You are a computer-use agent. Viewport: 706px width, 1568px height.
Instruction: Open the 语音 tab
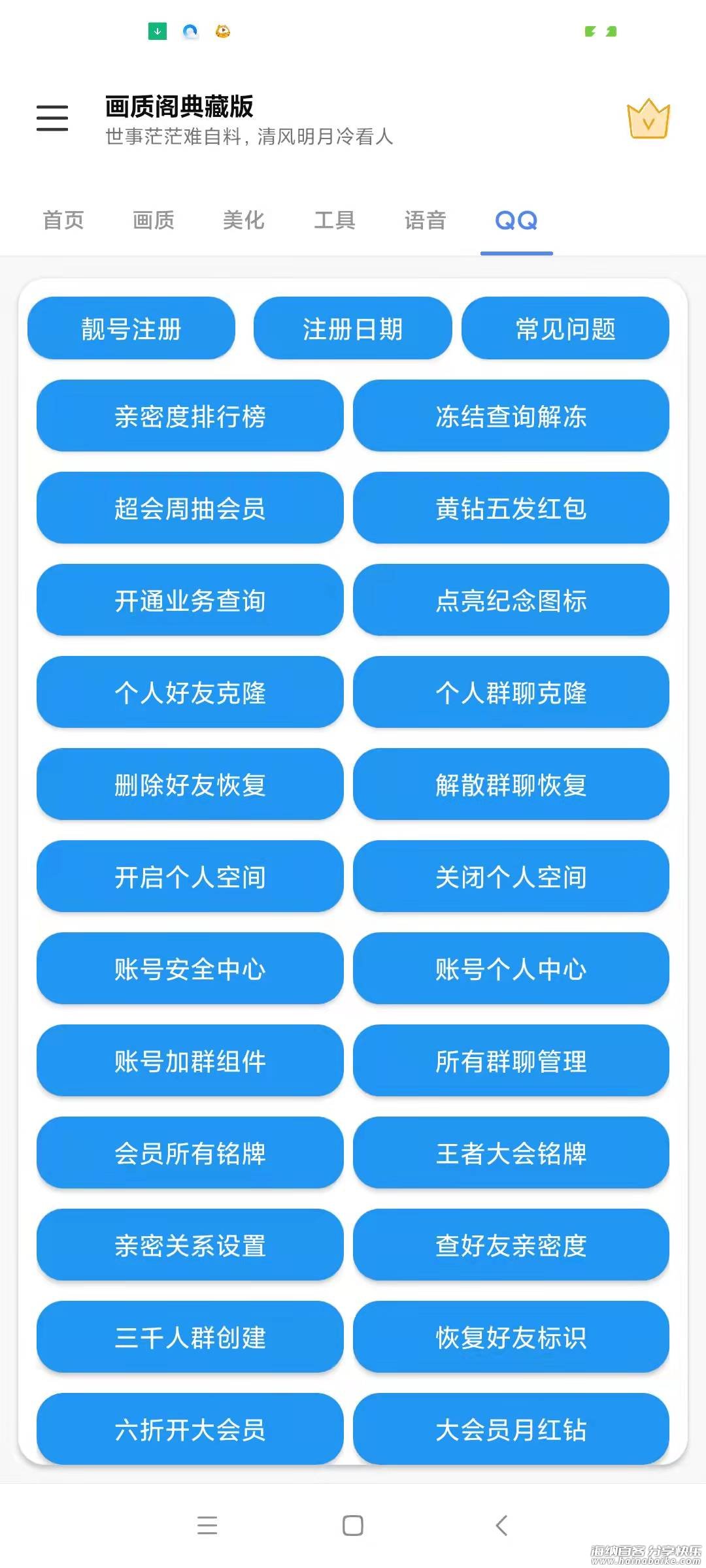[426, 220]
